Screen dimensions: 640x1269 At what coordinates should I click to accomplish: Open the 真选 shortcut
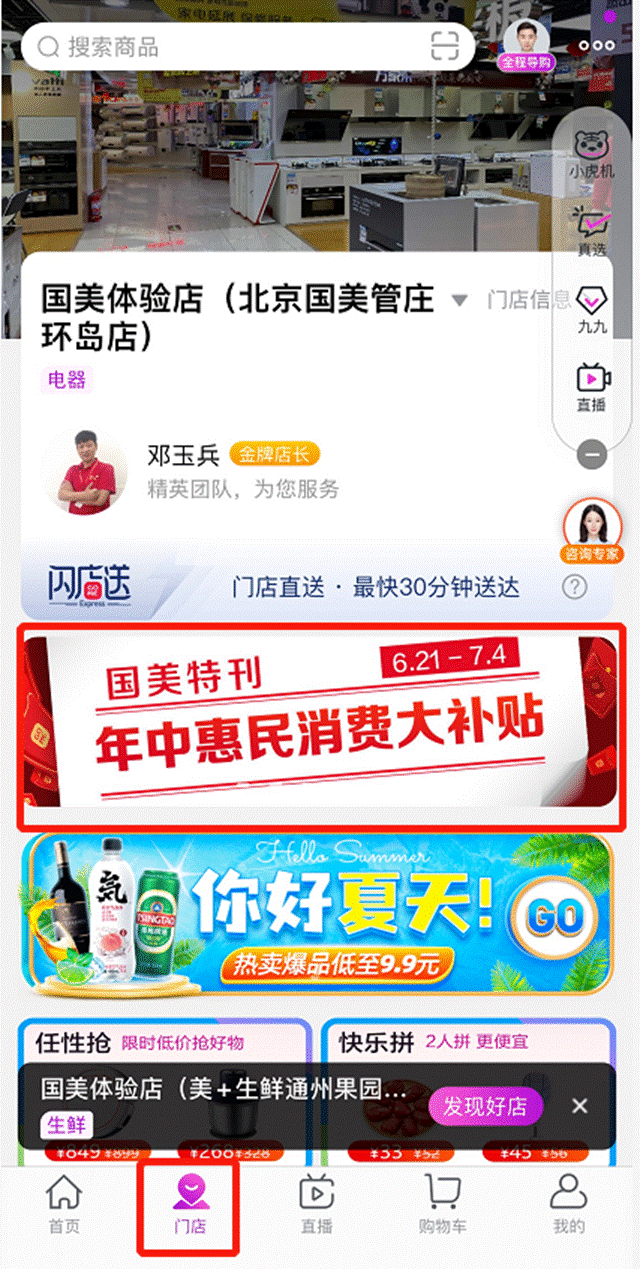point(592,230)
